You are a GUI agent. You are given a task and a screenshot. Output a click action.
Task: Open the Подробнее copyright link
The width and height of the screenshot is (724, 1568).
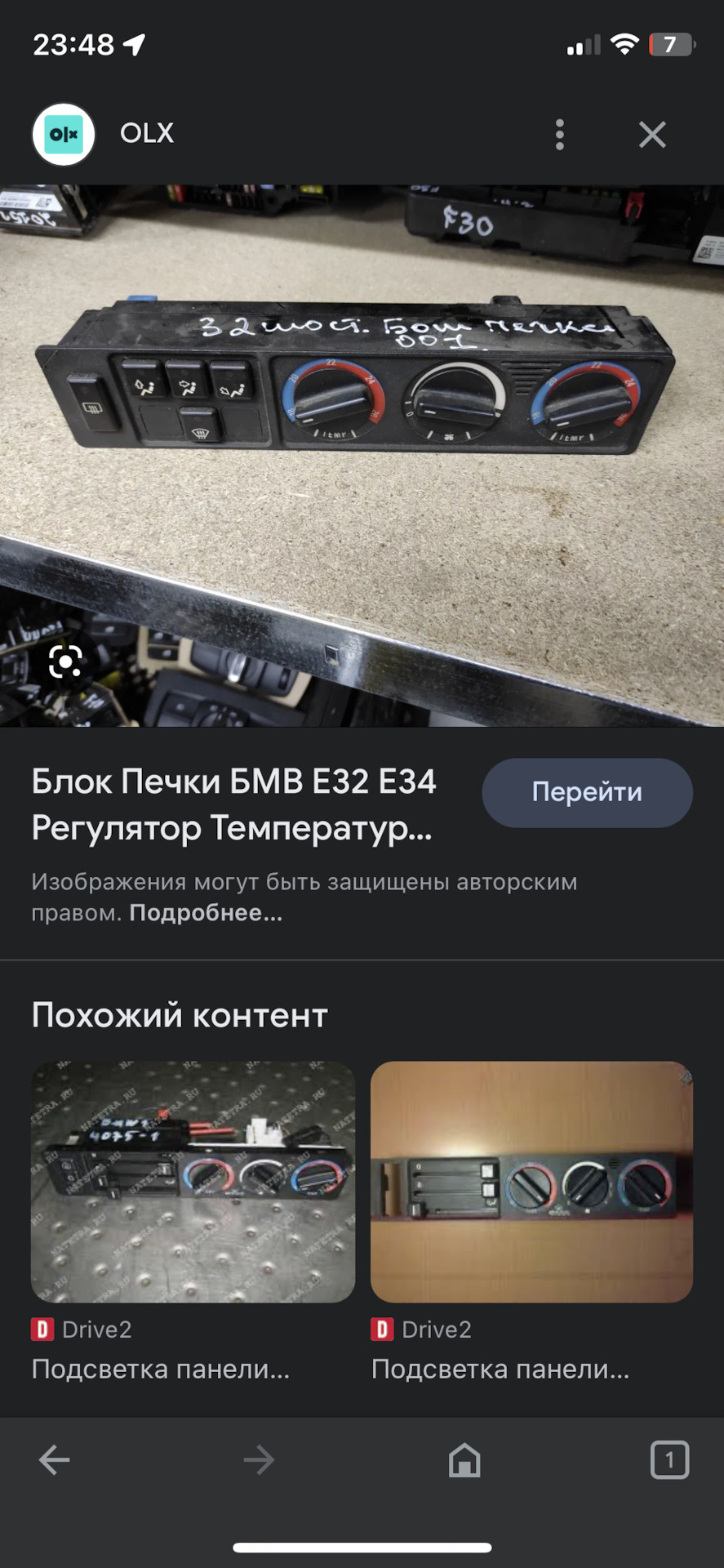click(206, 913)
